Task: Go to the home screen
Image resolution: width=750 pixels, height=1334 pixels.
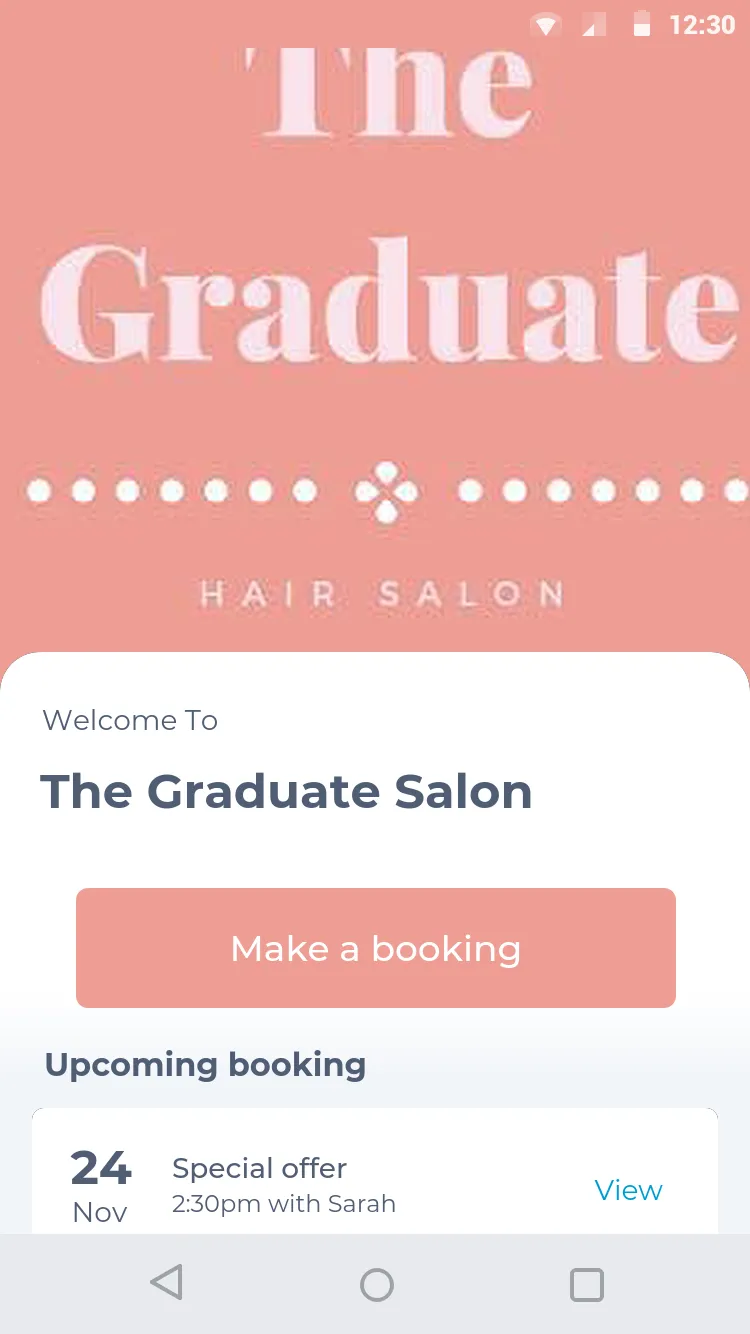Action: (x=377, y=1284)
